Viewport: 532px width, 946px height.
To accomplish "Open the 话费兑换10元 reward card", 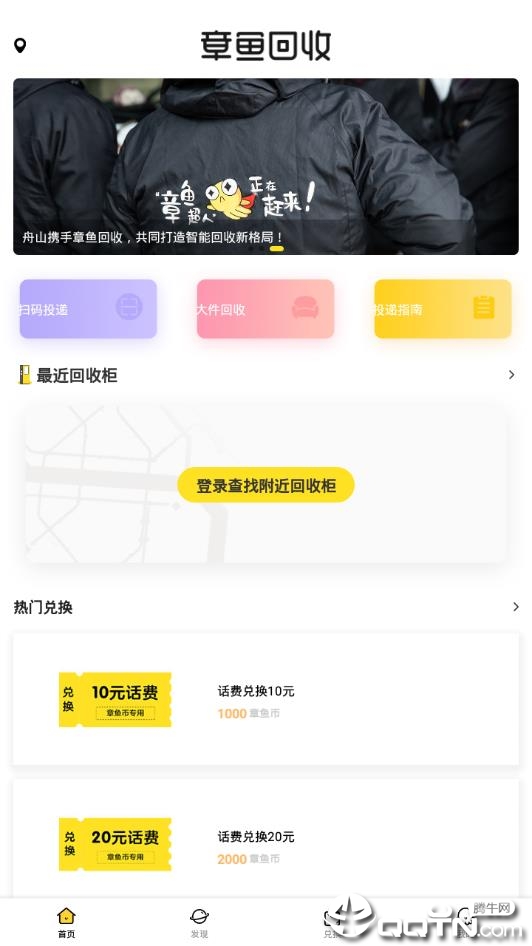I will 266,699.
